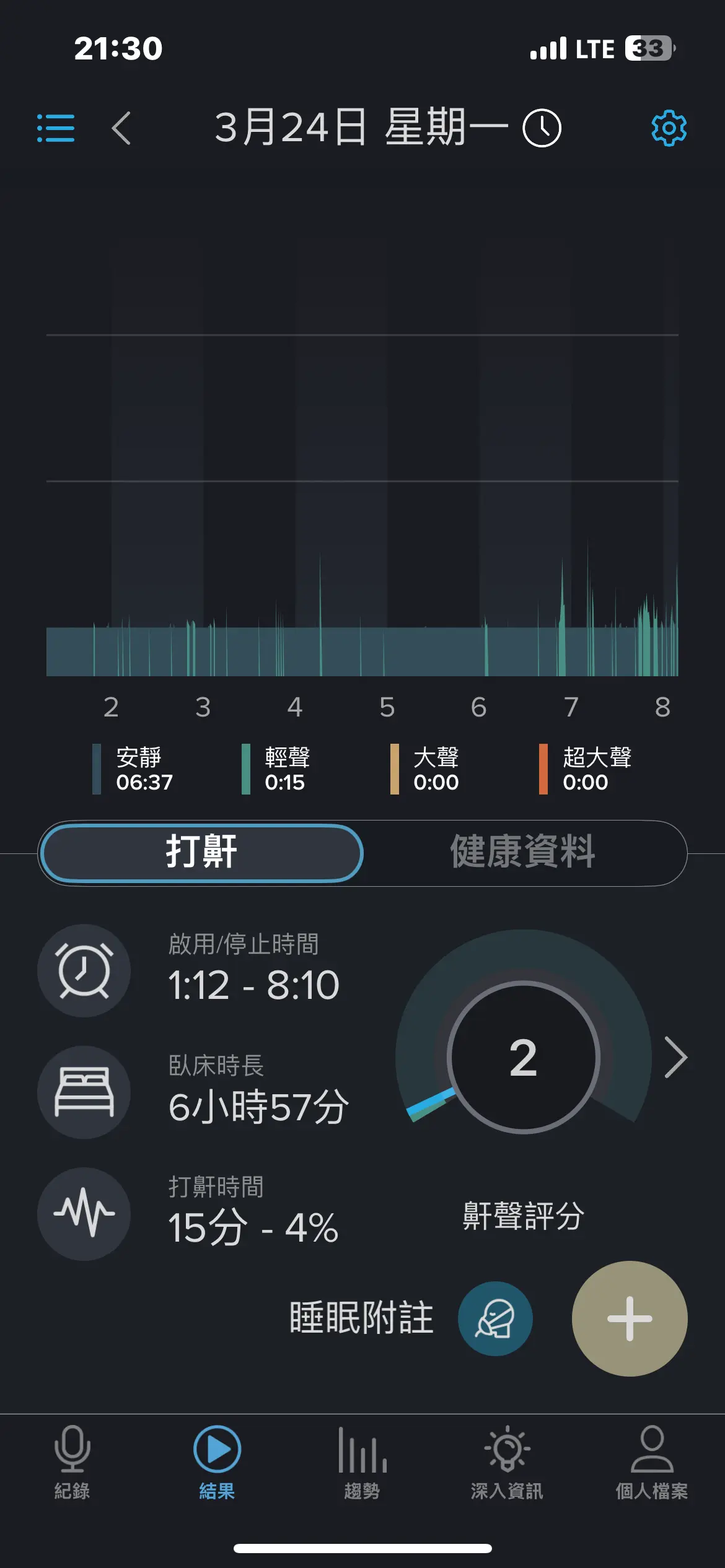Open the session list menu icon
This screenshot has height=1568, width=725.
coord(56,128)
